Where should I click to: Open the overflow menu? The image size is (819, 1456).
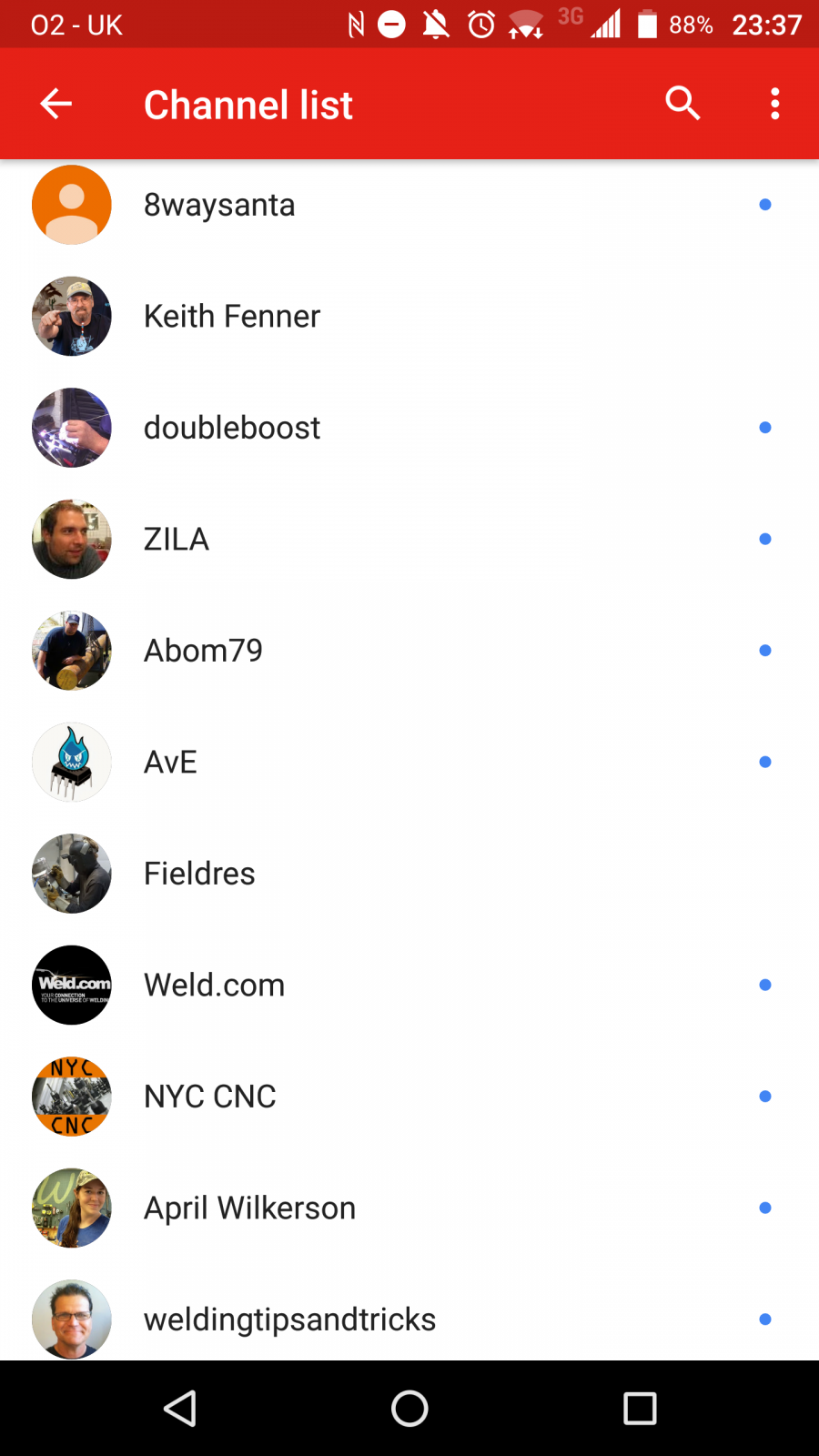(775, 104)
